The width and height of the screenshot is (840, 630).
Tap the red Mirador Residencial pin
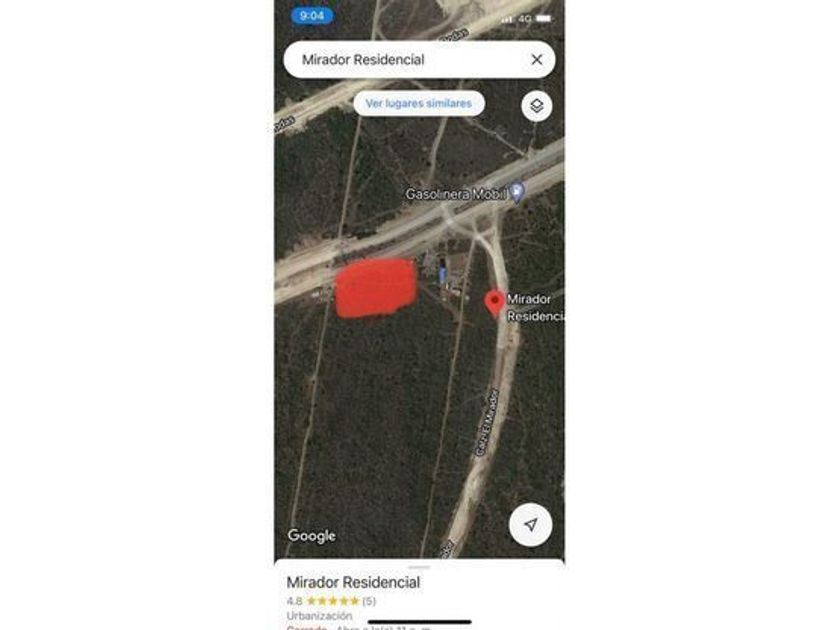tap(494, 303)
